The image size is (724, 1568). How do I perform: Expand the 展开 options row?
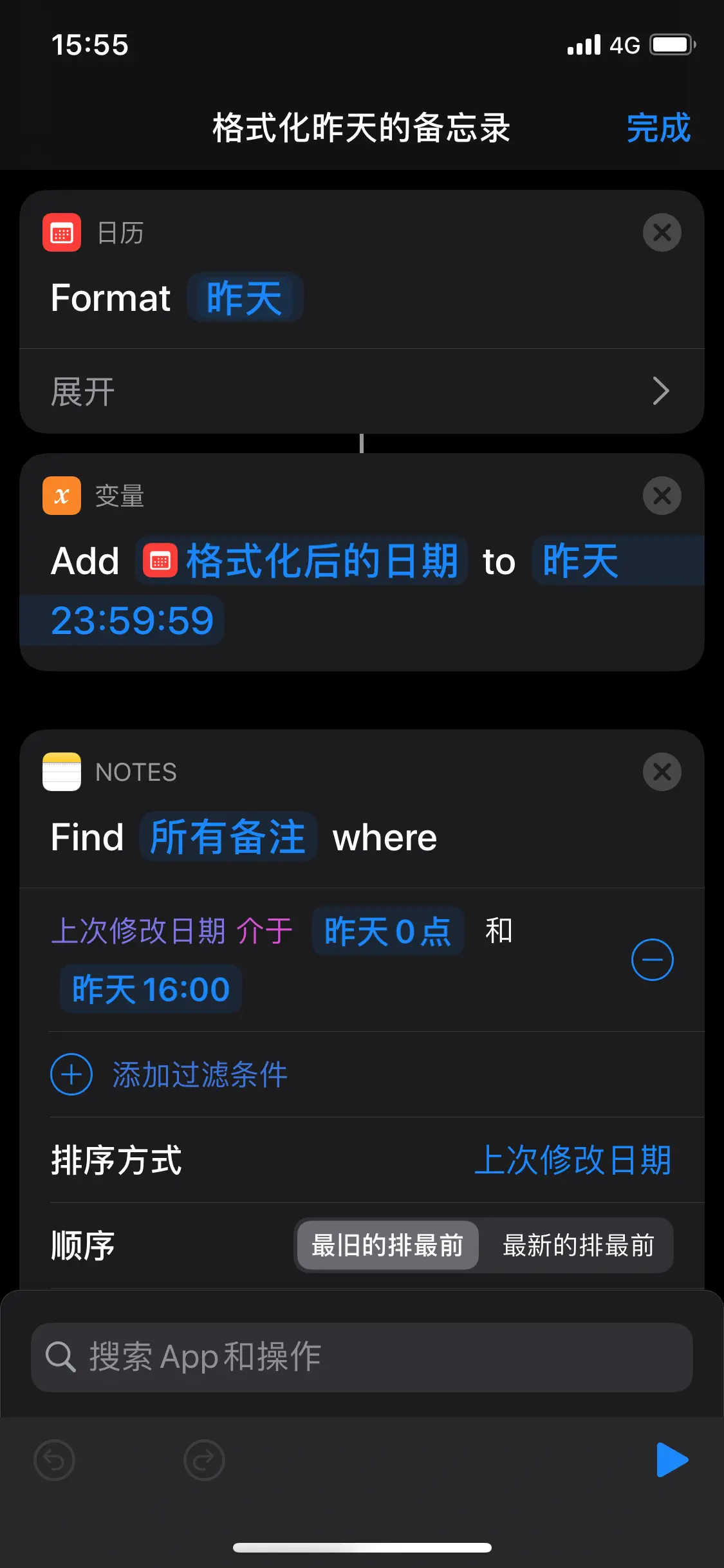(362, 391)
